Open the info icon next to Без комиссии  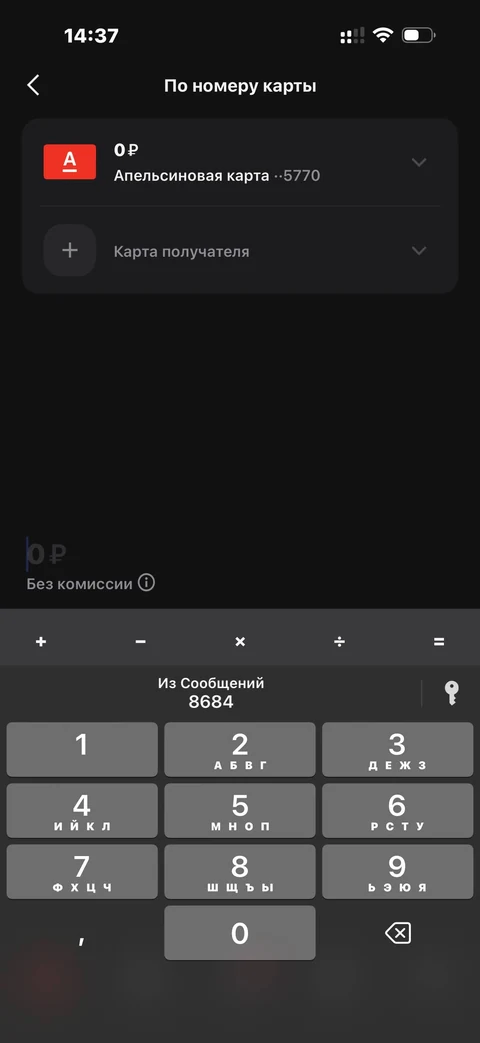146,583
